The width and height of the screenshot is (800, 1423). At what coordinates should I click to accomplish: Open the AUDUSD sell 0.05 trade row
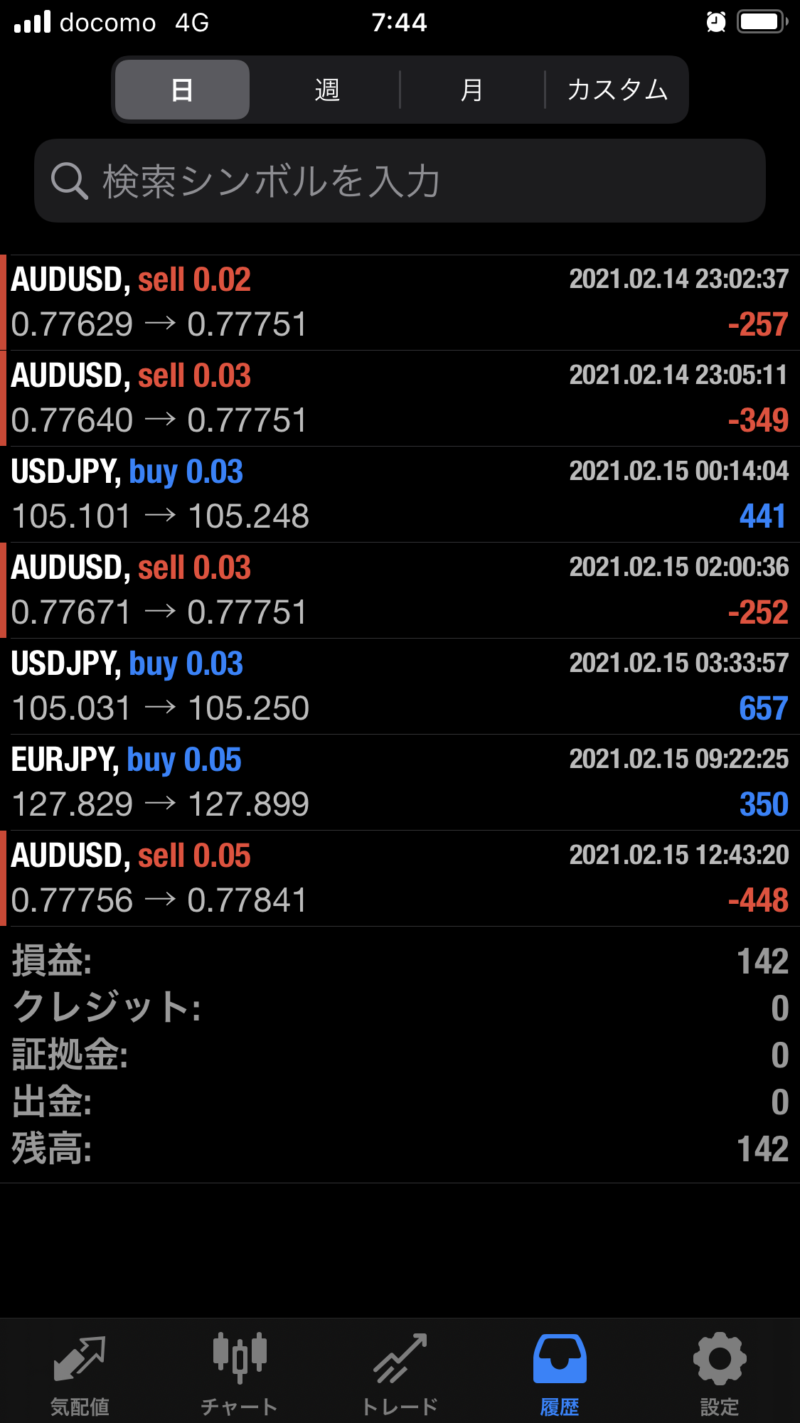[x=400, y=879]
